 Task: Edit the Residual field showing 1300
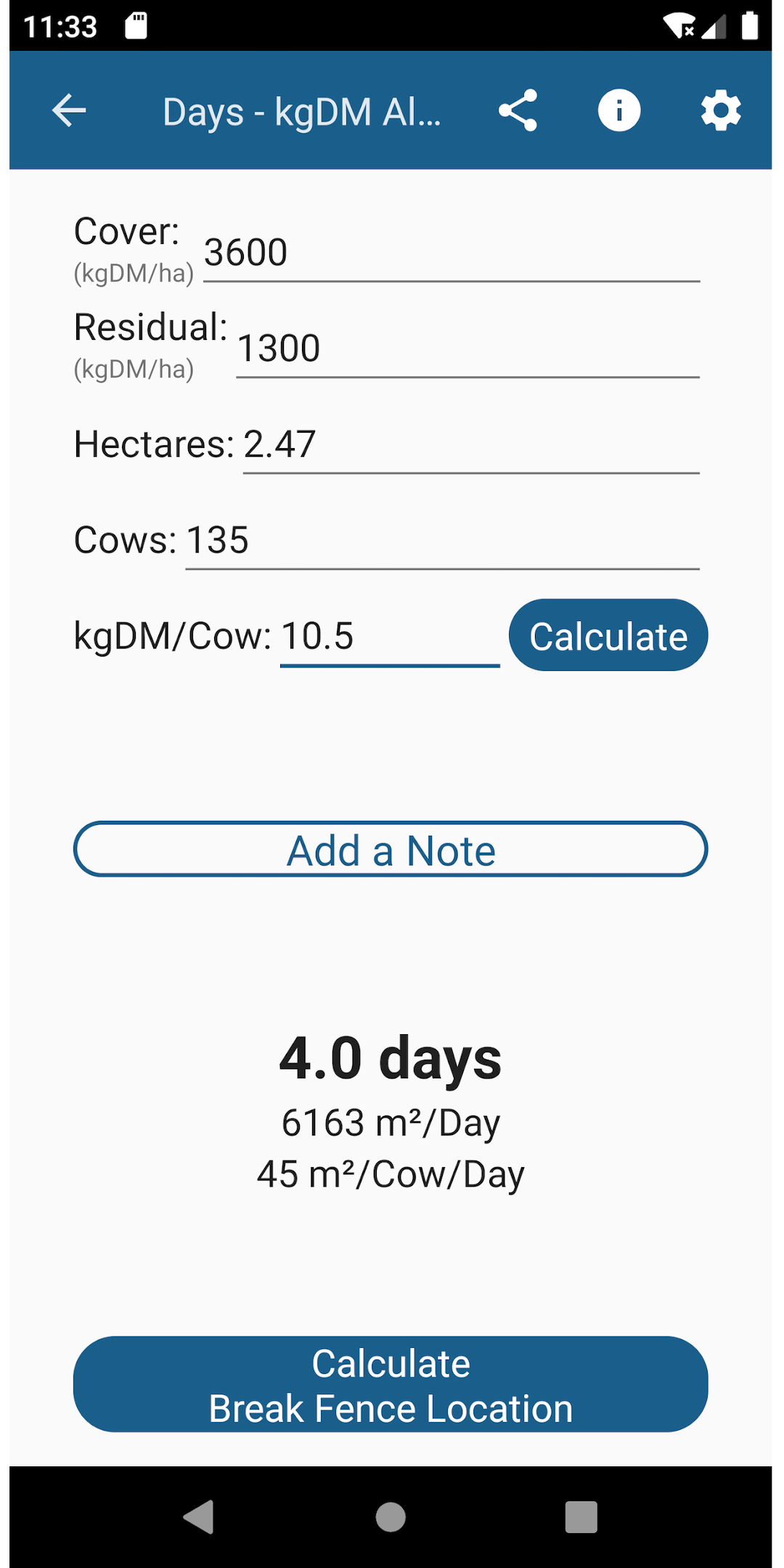click(467, 349)
